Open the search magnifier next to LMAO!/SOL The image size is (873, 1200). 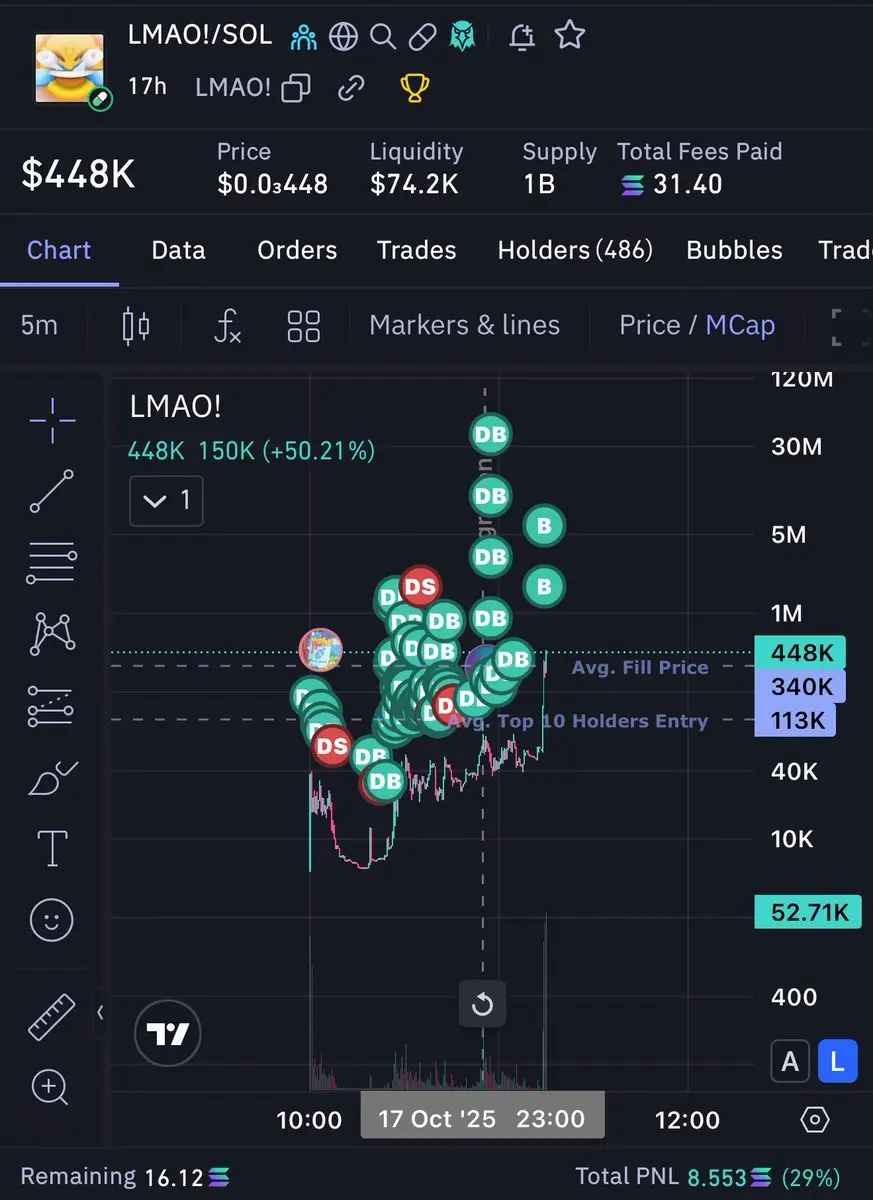[383, 37]
